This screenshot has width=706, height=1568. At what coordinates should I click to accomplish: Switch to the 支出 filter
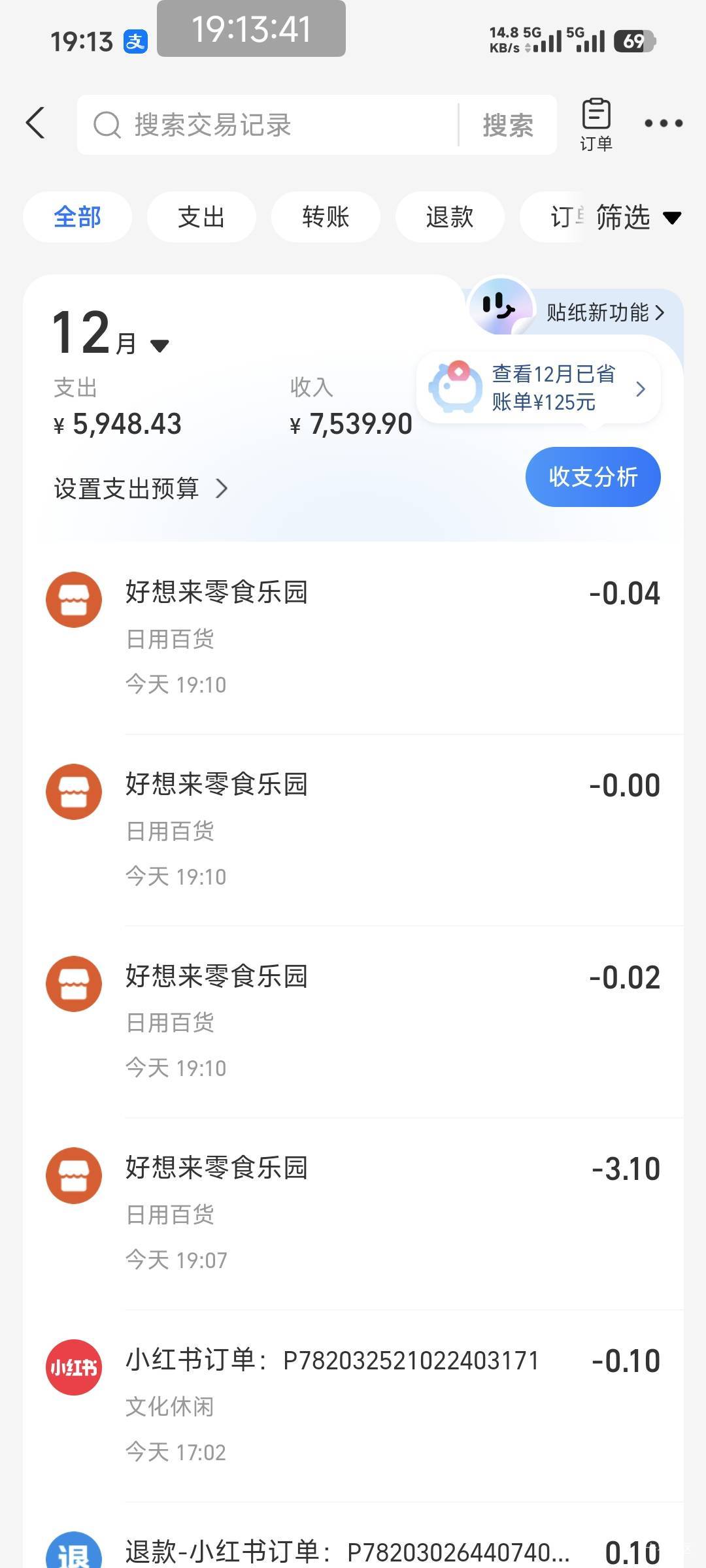coord(201,217)
